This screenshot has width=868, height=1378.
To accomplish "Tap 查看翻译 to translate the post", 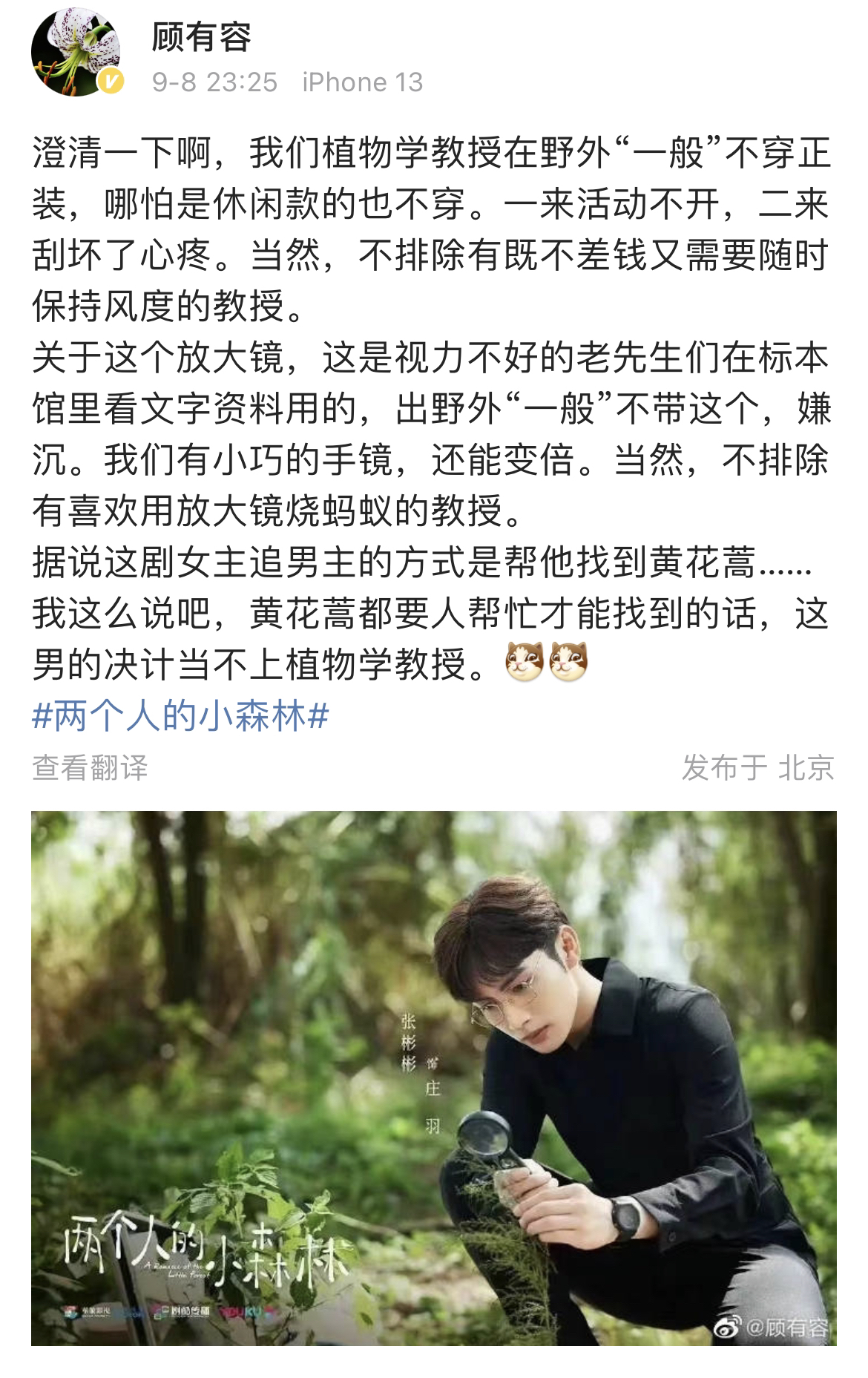I will 90,767.
